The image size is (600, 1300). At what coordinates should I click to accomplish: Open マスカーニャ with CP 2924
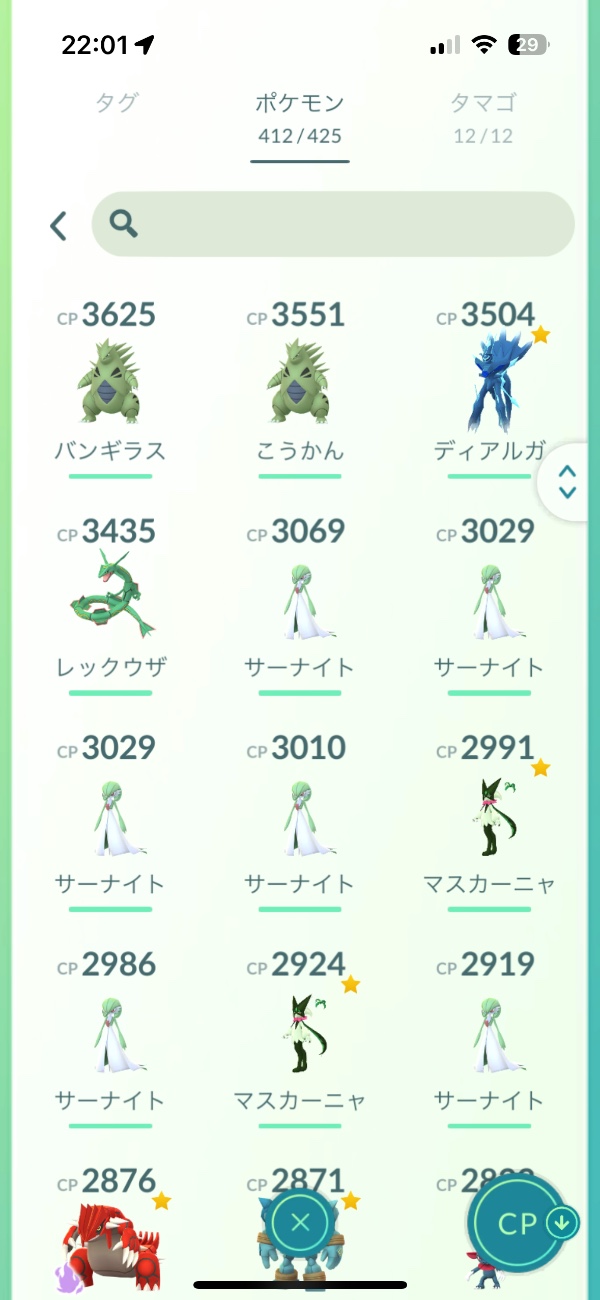pyautogui.click(x=300, y=1032)
